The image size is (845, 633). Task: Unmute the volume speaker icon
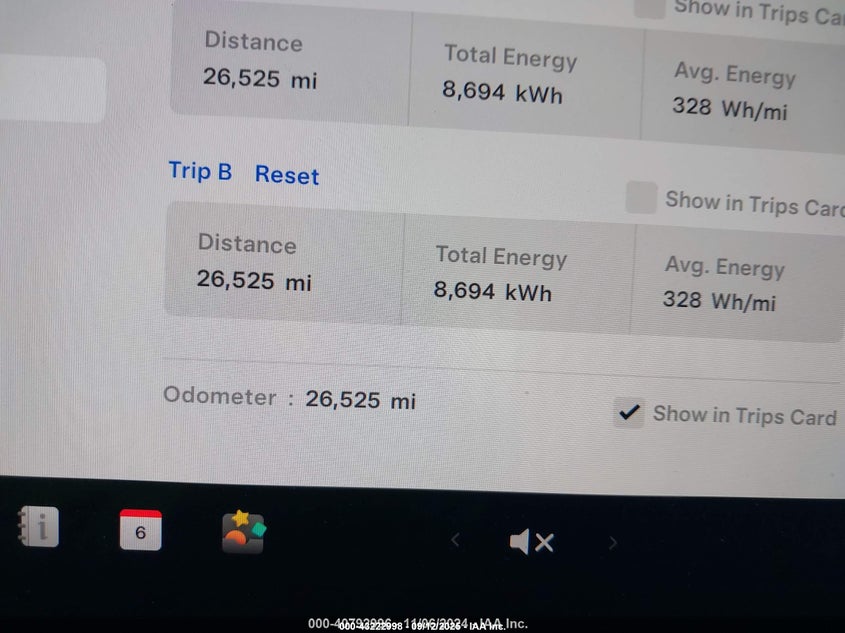(x=531, y=542)
